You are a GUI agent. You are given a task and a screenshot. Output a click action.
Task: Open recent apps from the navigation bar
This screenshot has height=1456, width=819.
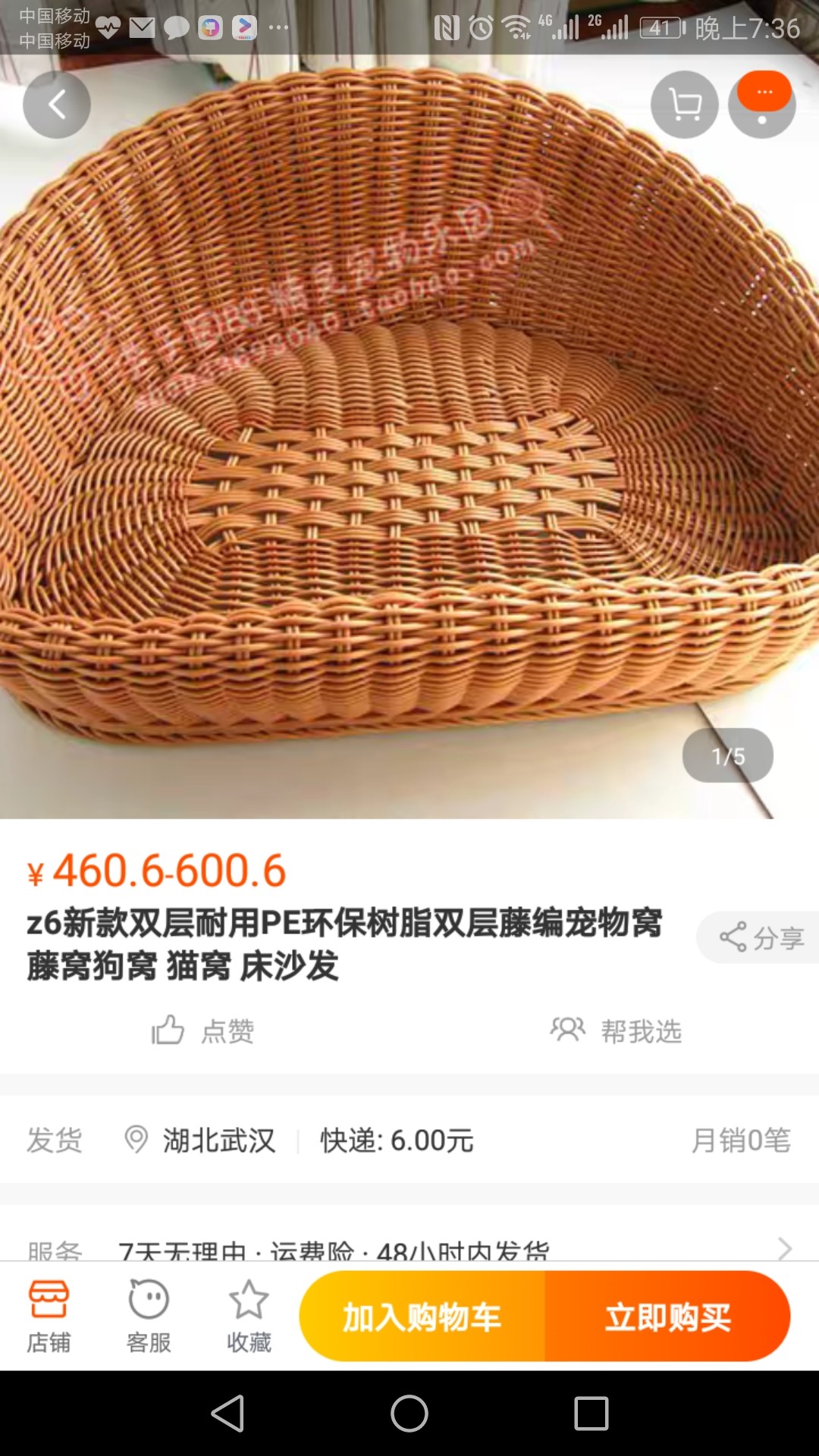[x=591, y=1414]
